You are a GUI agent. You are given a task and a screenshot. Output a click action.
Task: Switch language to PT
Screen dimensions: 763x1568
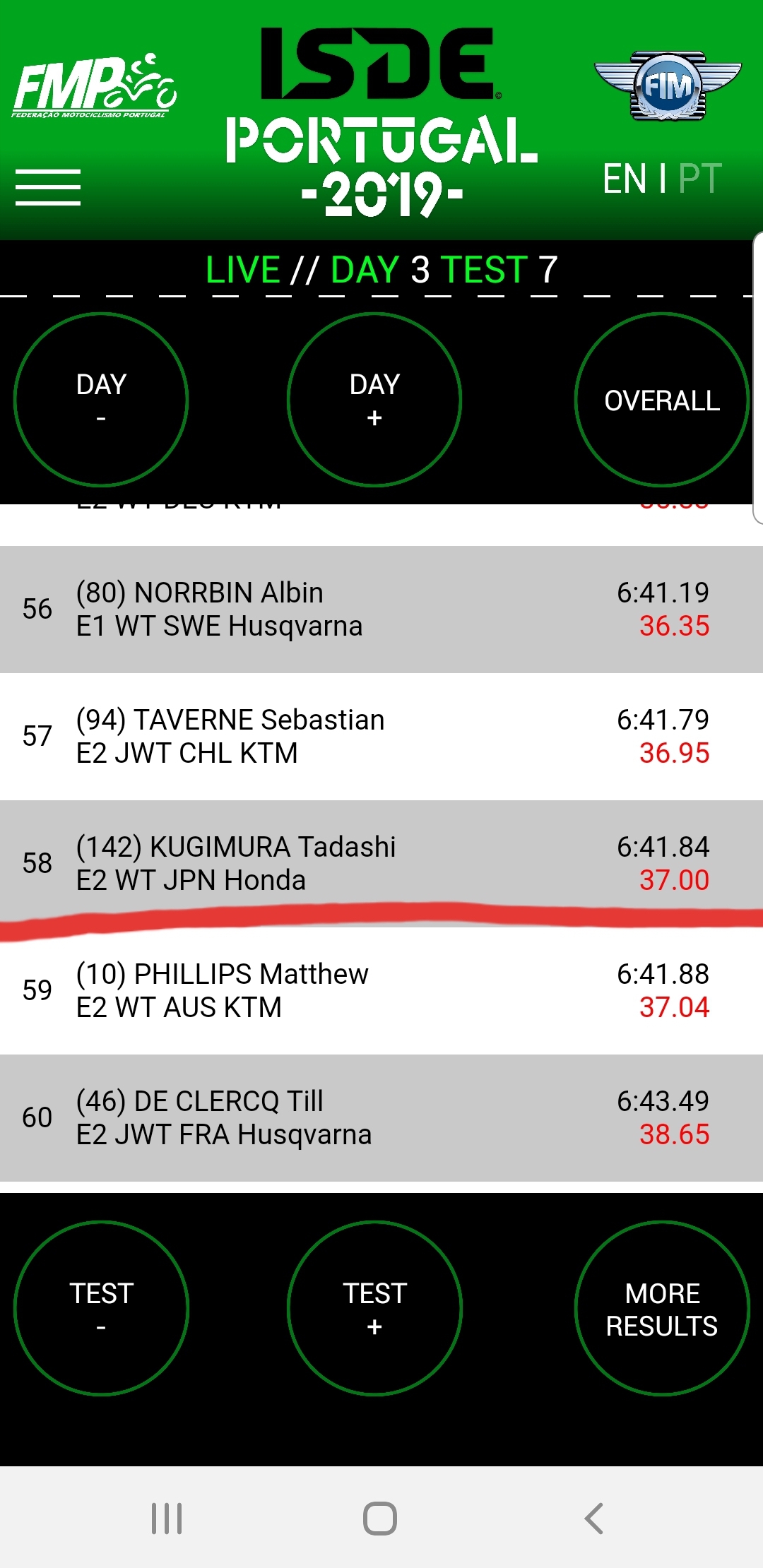click(699, 179)
